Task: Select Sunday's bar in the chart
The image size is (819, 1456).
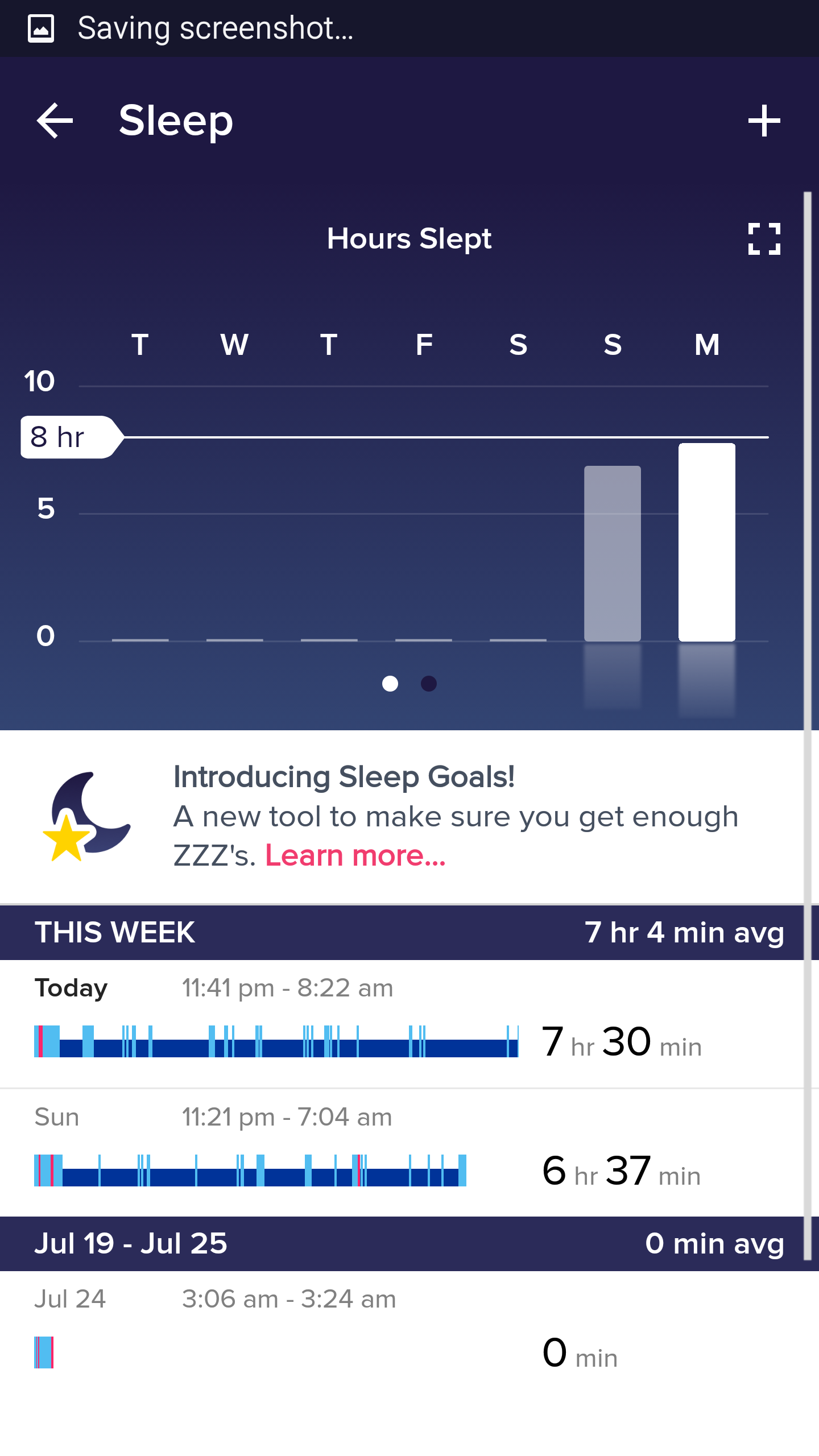Action: pyautogui.click(x=612, y=553)
